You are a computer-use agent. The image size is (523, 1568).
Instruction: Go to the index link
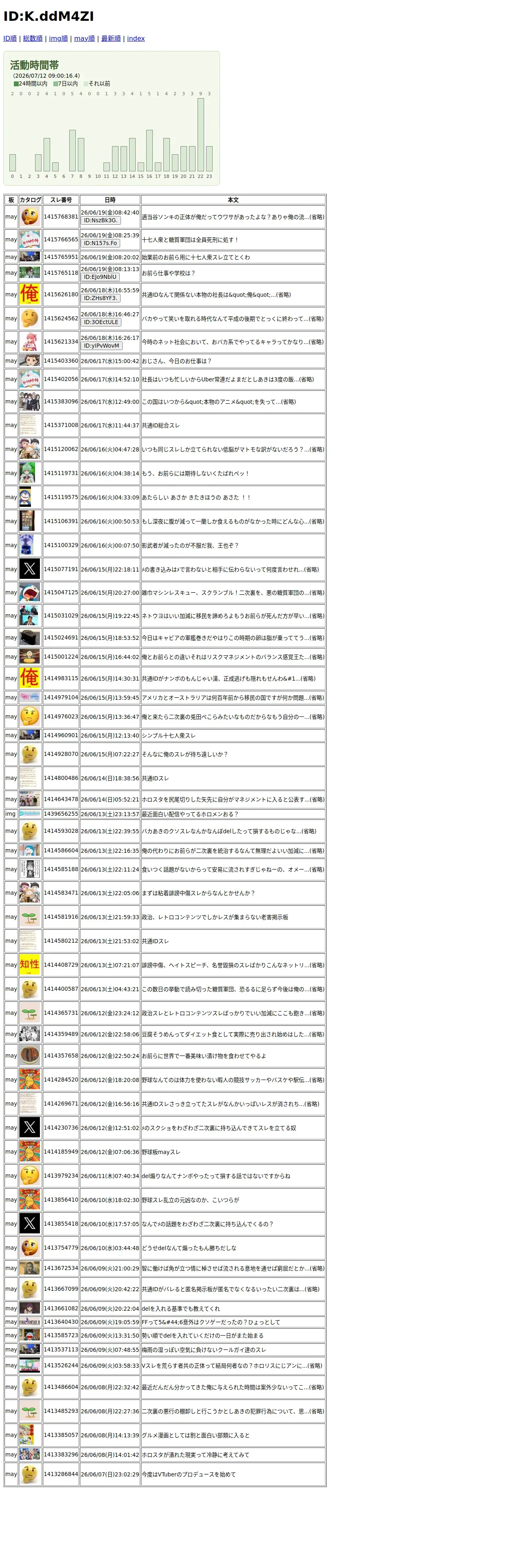pos(136,38)
